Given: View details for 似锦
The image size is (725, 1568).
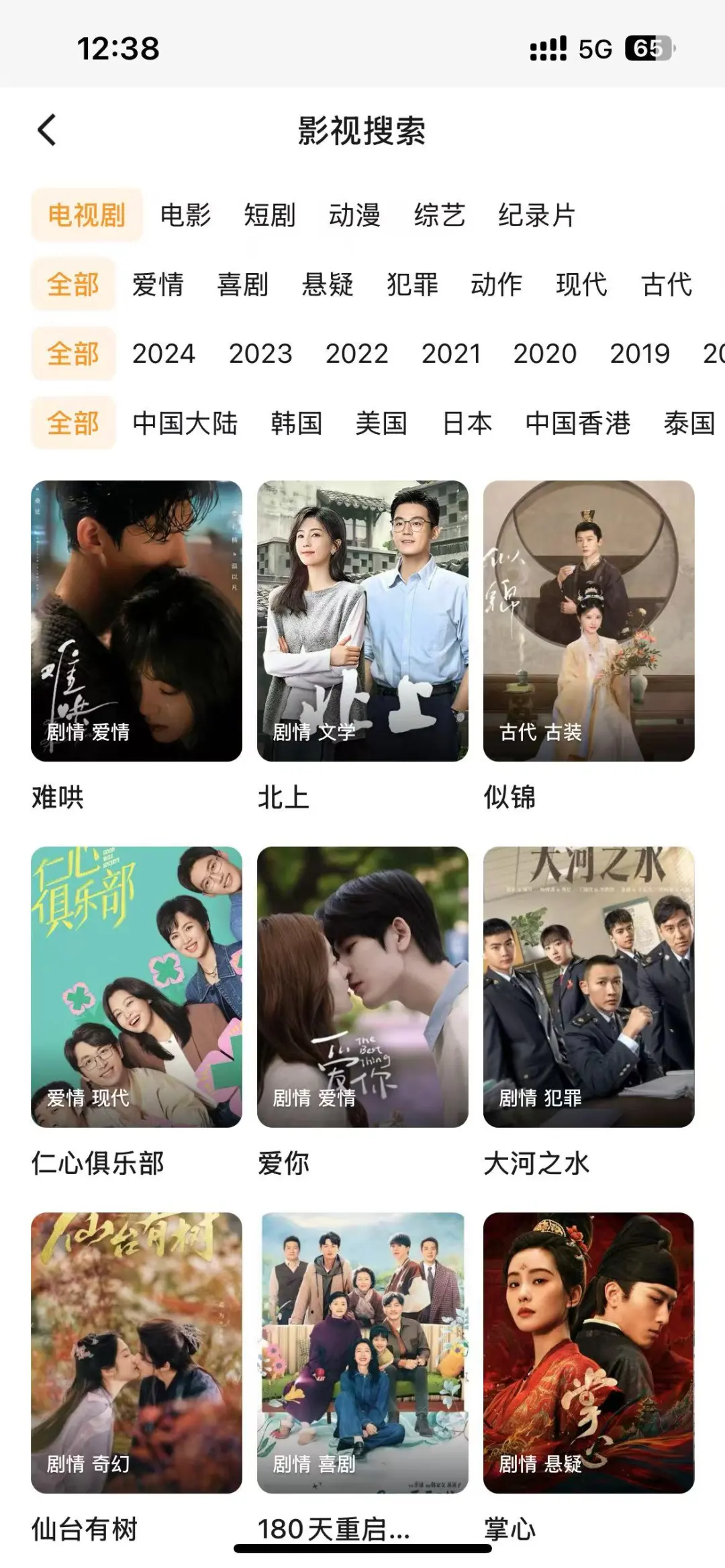Looking at the screenshot, I should [x=589, y=621].
